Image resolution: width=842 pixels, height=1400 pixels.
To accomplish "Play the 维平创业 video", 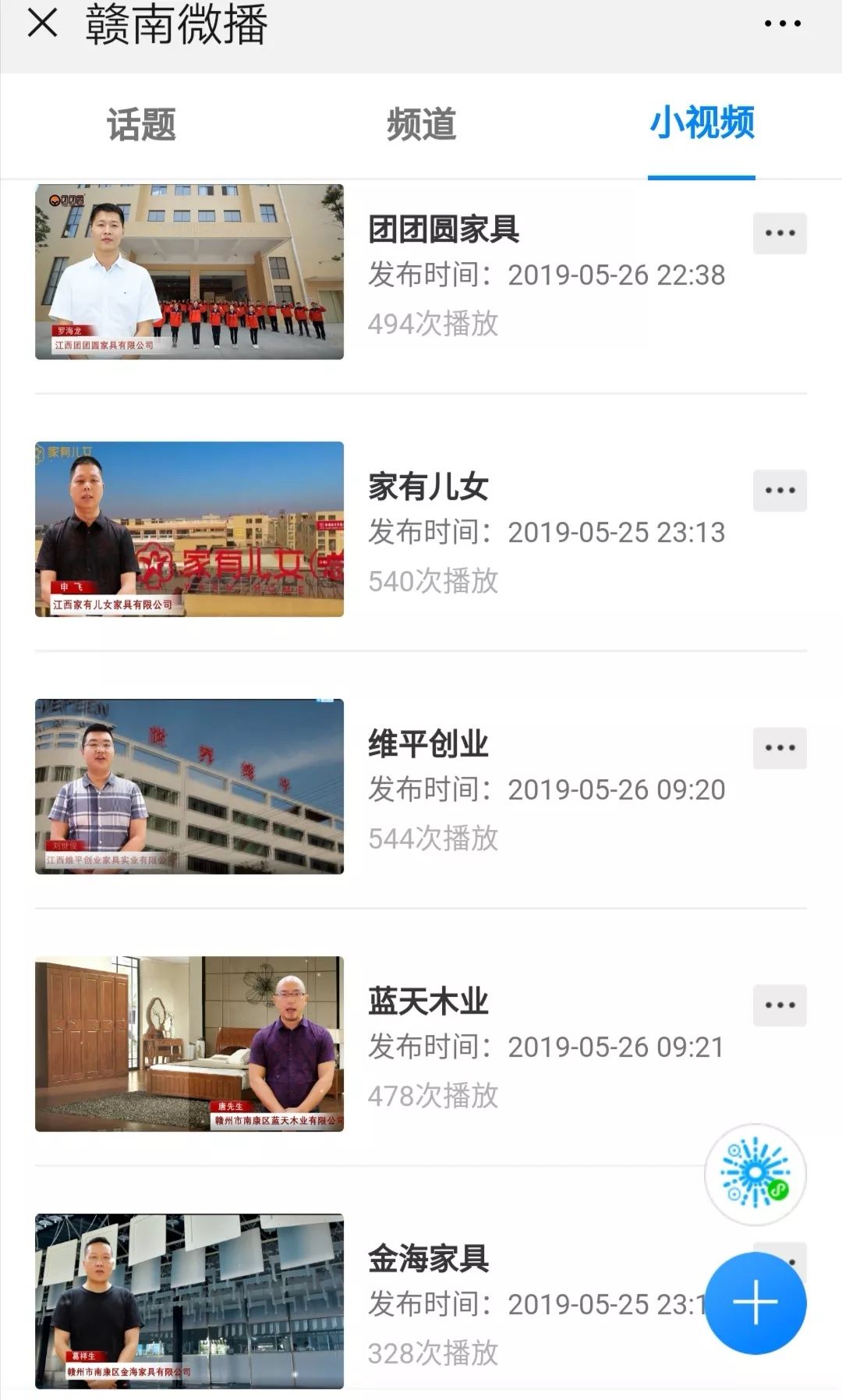I will (189, 786).
